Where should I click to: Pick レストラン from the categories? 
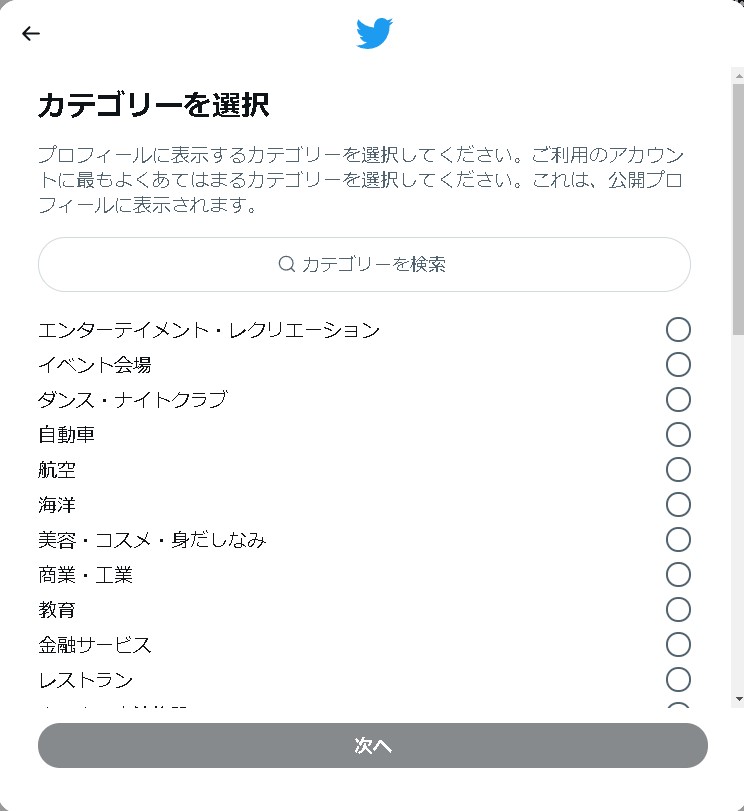point(678,680)
